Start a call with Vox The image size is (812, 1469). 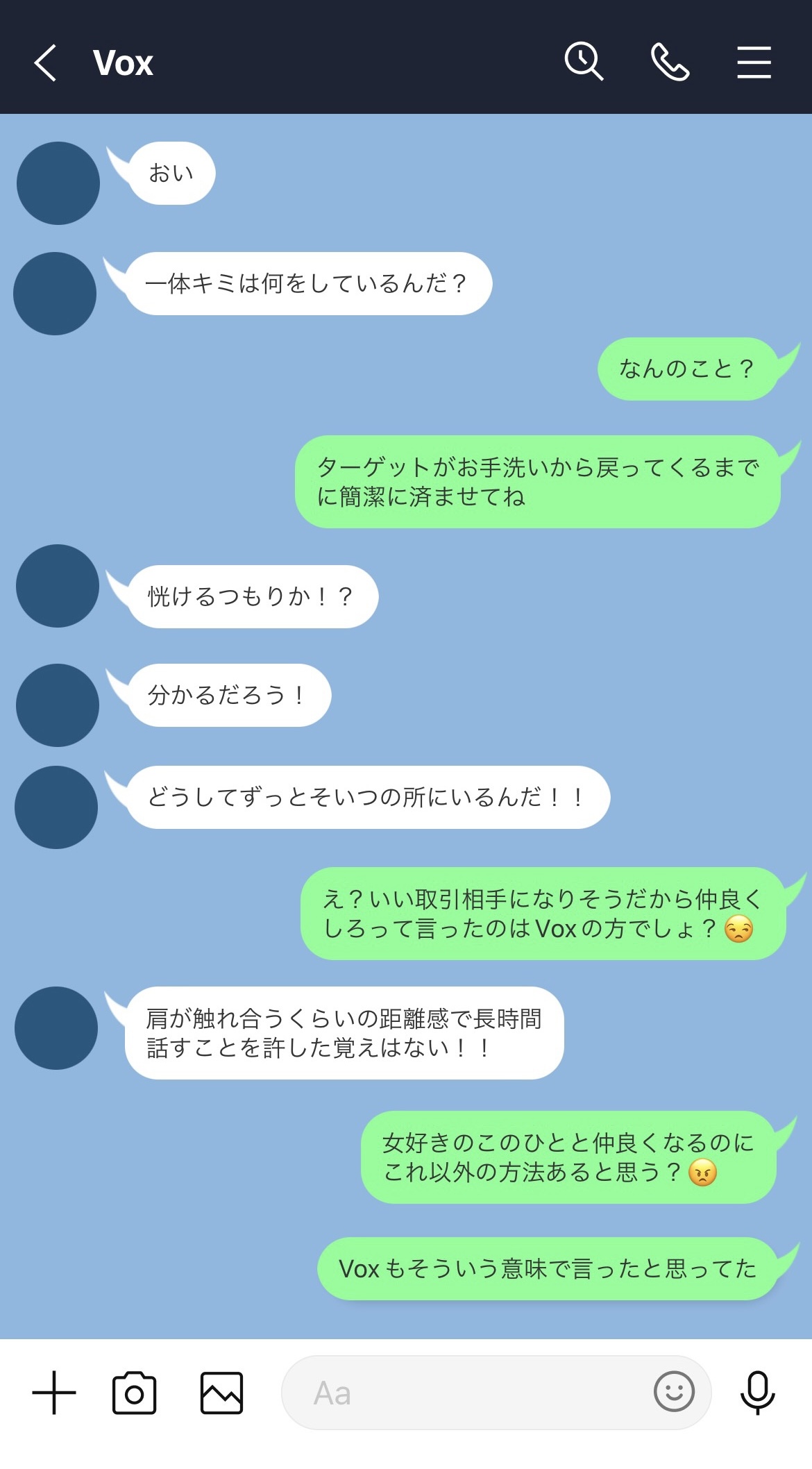670,62
